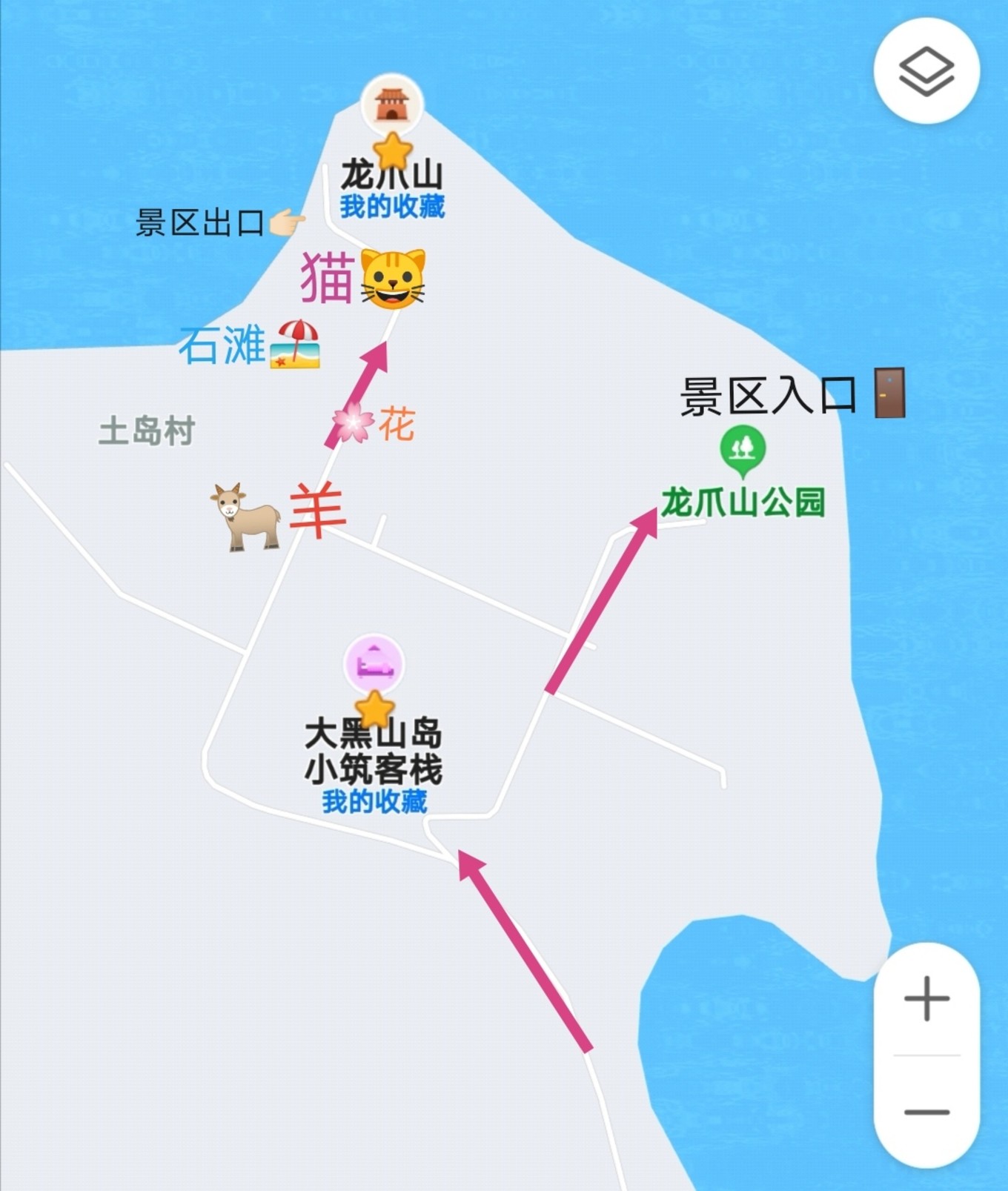Zoom in with the plus button
The image size is (1008, 1191).
point(926,998)
